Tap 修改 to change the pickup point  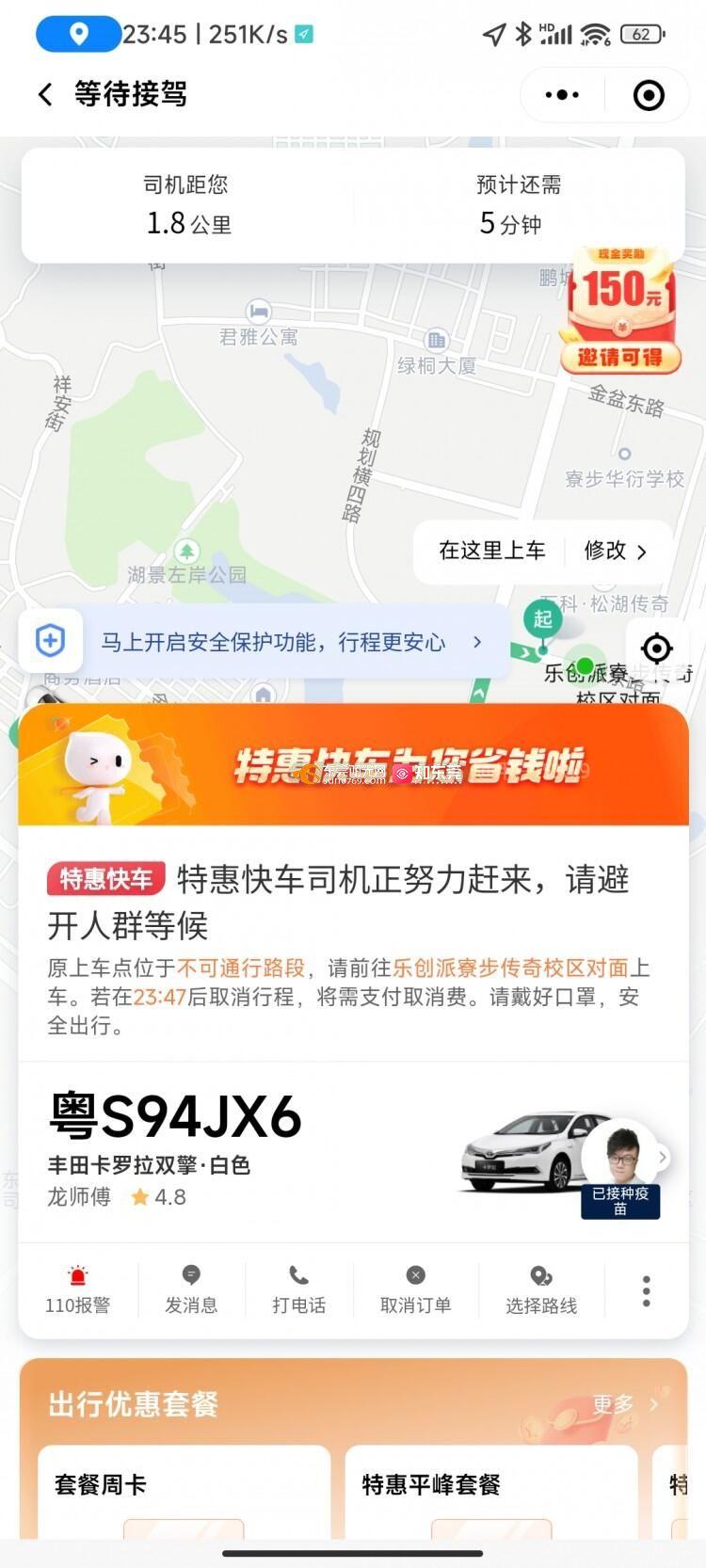(x=615, y=551)
